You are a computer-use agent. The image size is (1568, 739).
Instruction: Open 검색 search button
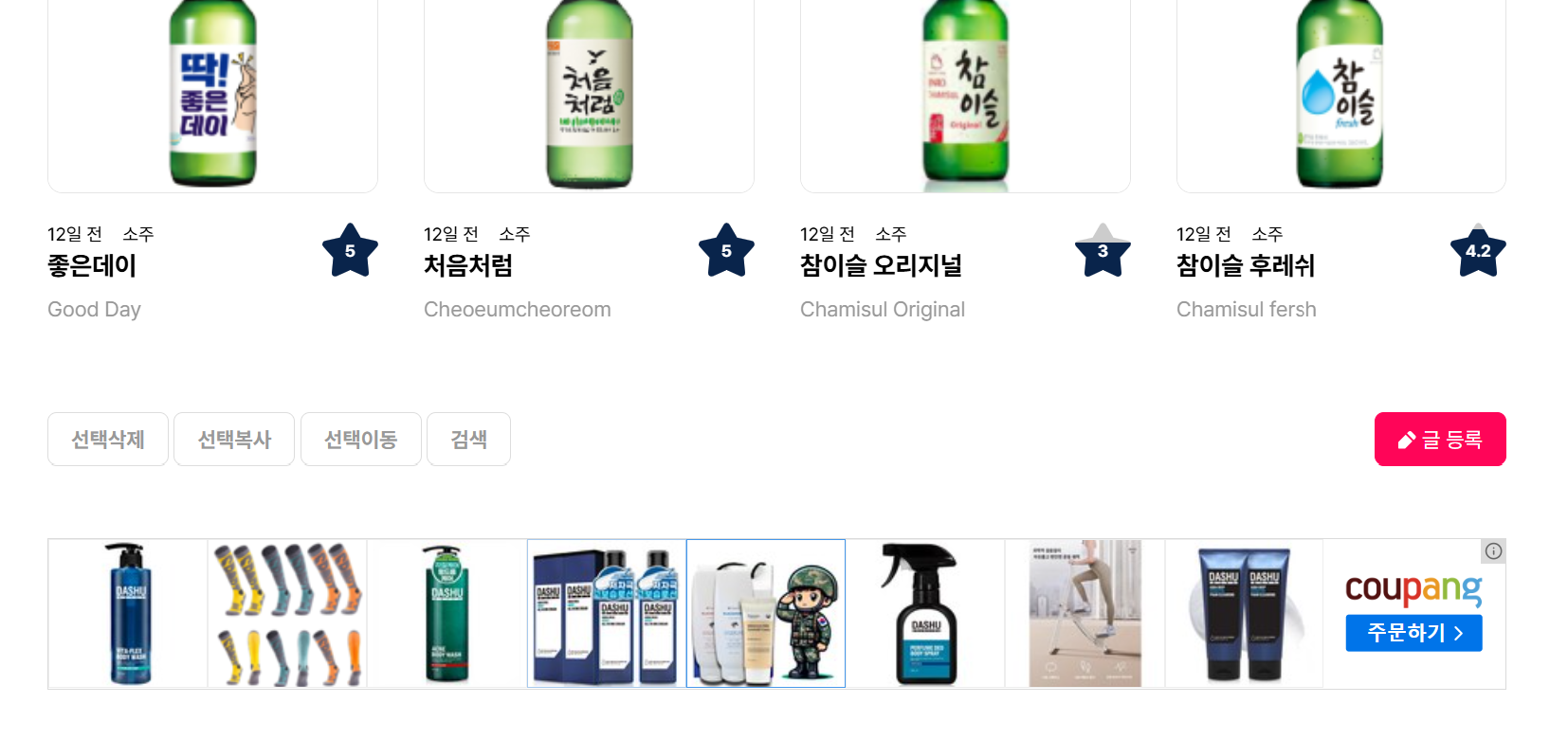click(468, 440)
